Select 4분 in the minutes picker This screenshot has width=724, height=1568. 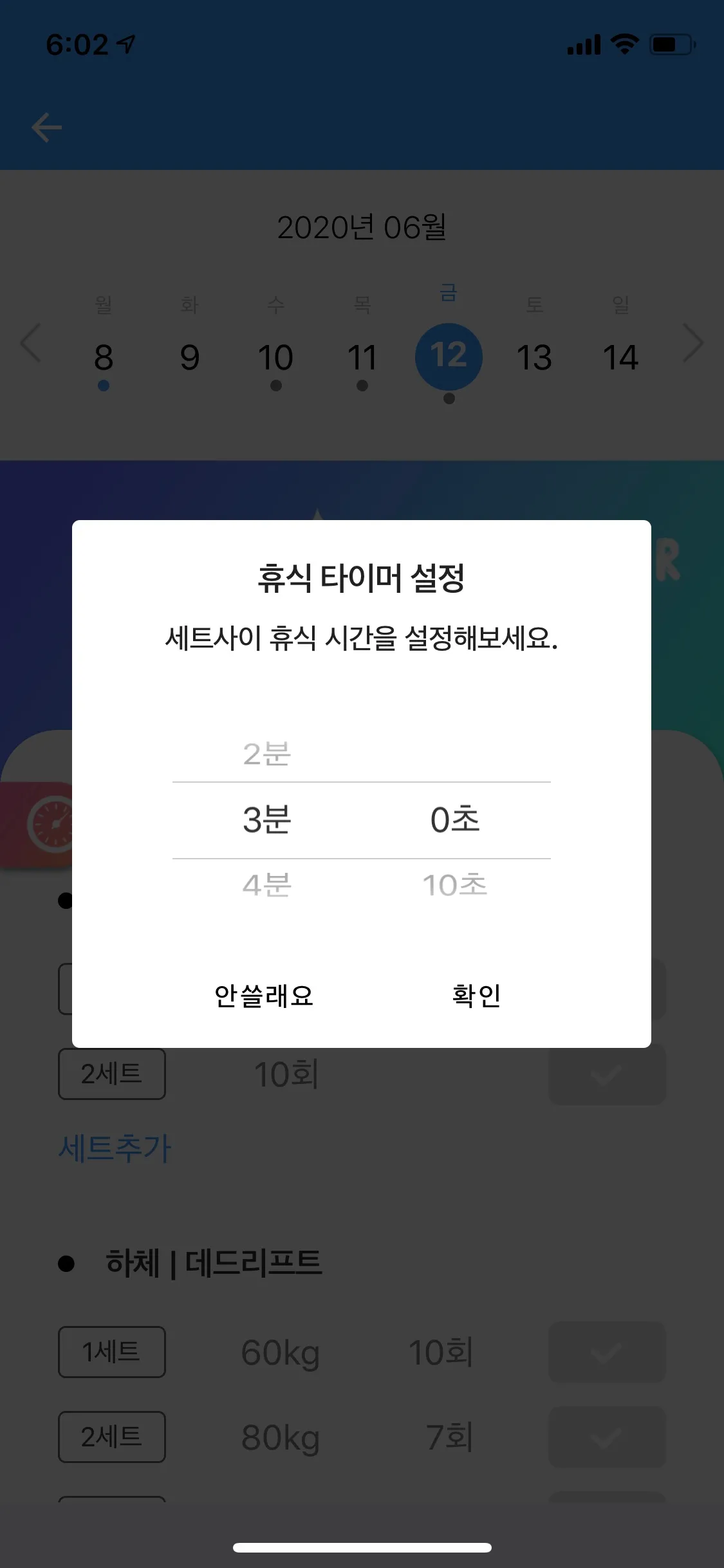(x=266, y=885)
